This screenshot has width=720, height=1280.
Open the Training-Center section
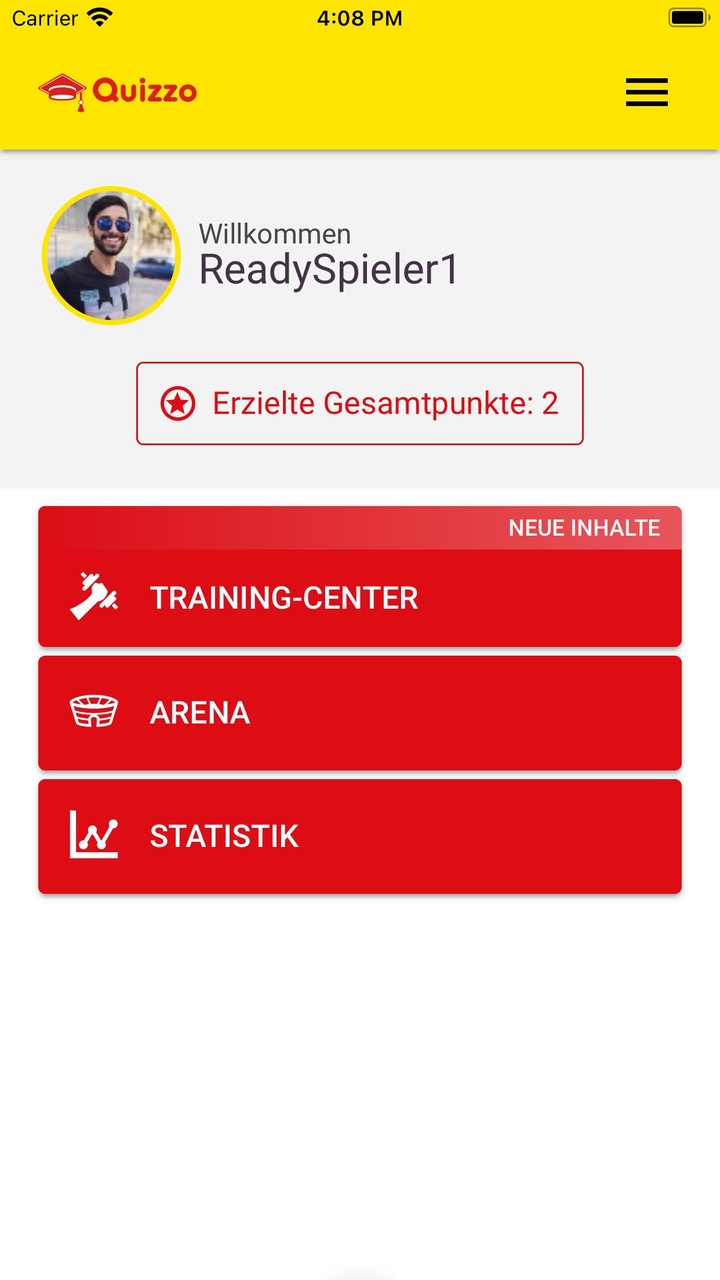point(360,597)
